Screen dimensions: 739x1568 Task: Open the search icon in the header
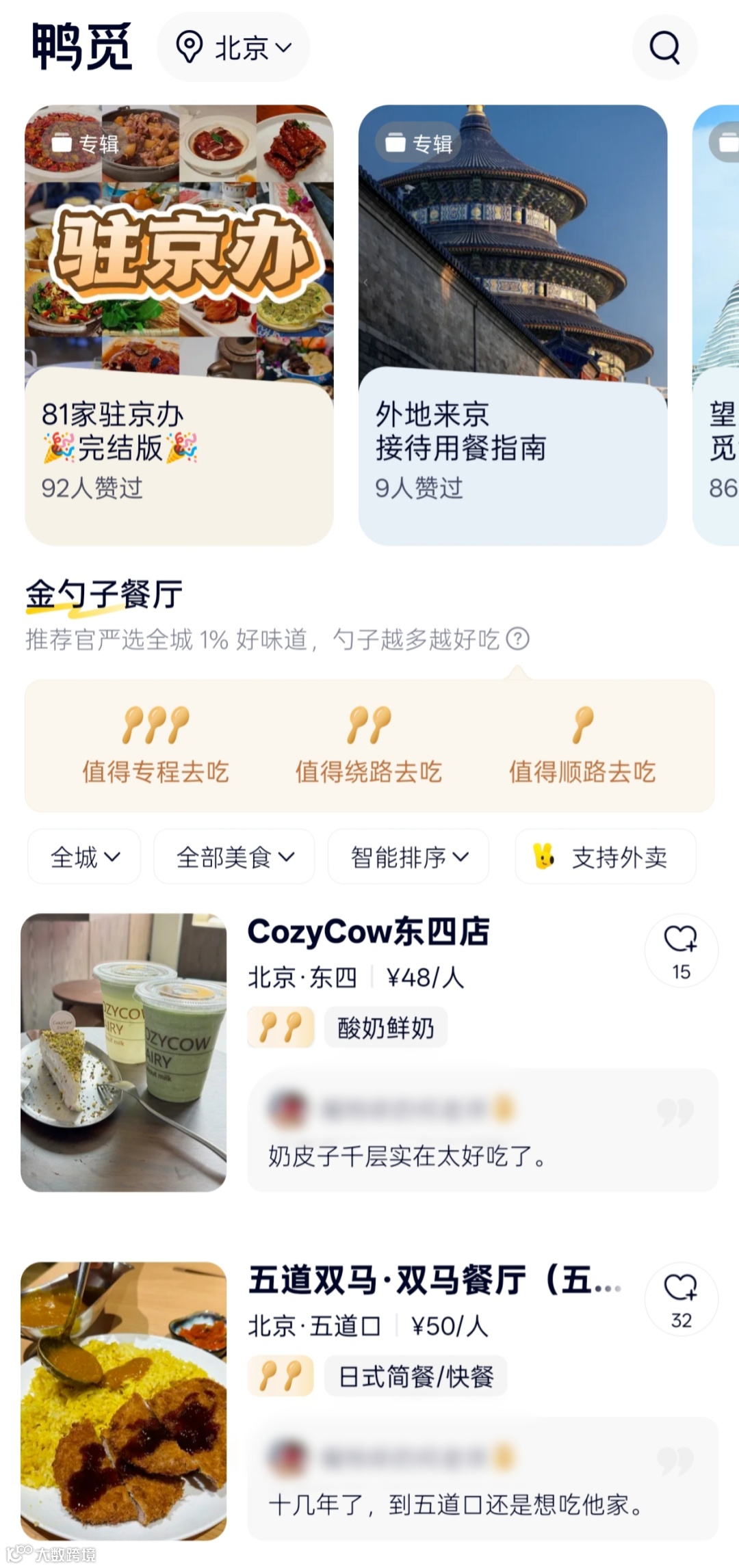(664, 47)
